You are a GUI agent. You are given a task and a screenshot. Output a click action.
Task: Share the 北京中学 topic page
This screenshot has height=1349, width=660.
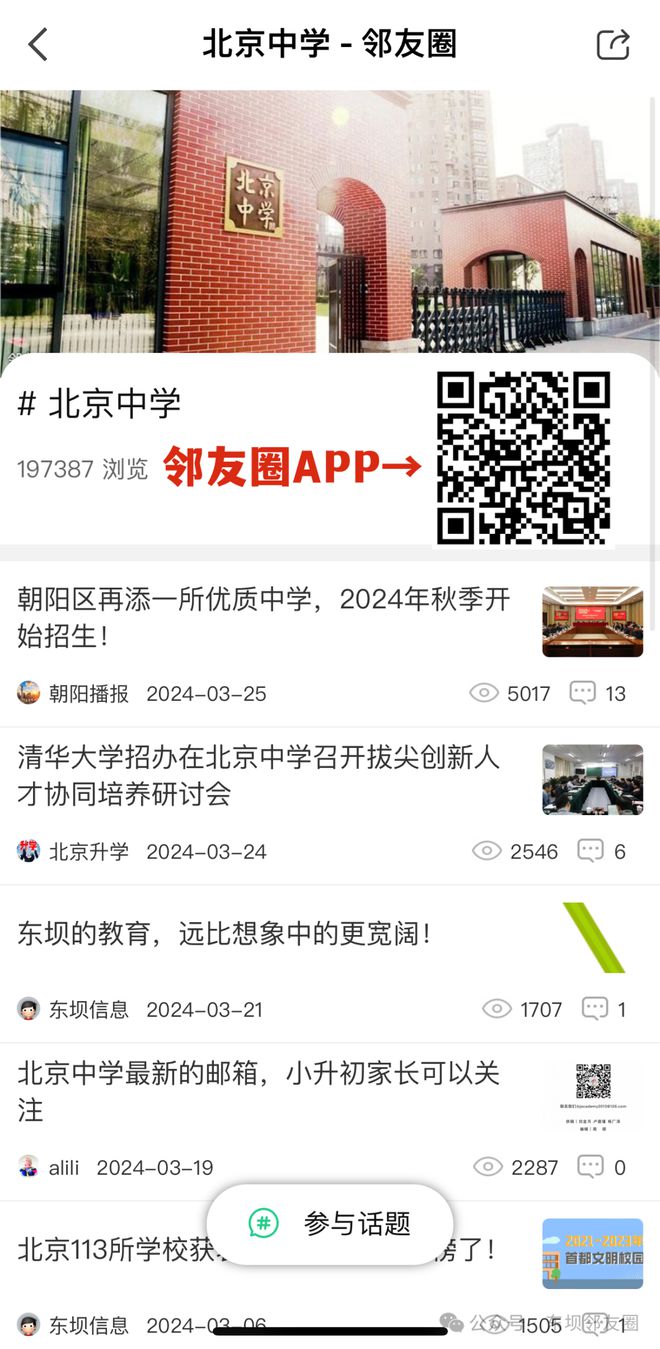[x=613, y=44]
